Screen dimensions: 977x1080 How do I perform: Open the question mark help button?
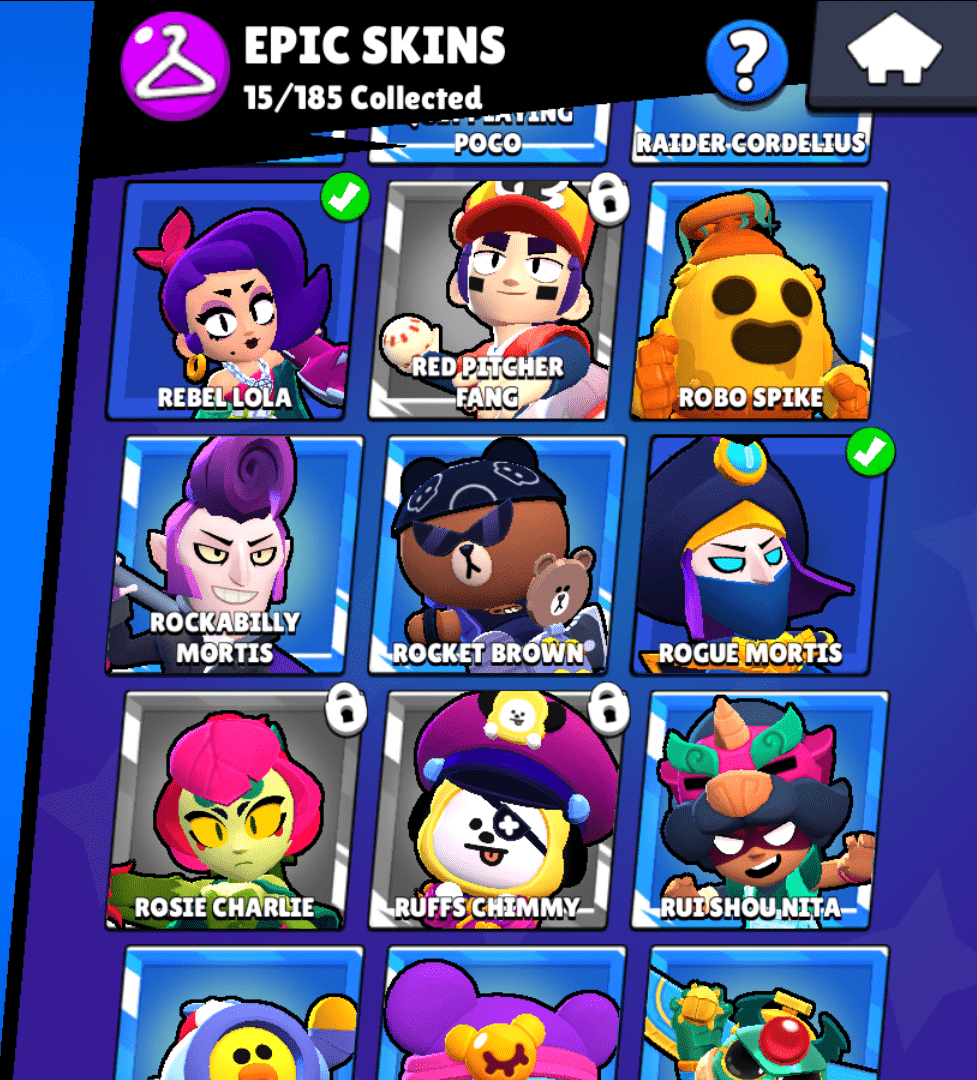pyautogui.click(x=744, y=61)
